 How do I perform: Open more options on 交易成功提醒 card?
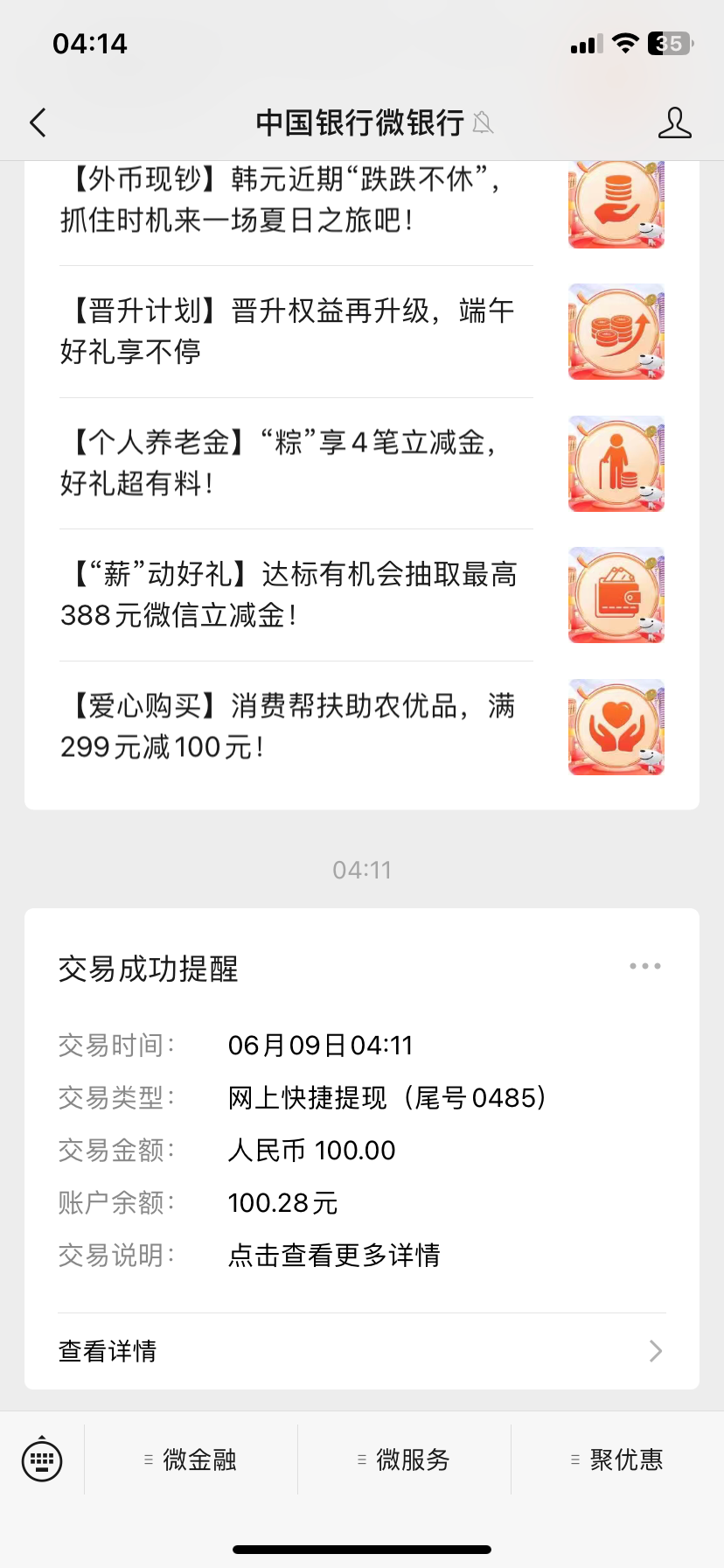click(x=644, y=966)
